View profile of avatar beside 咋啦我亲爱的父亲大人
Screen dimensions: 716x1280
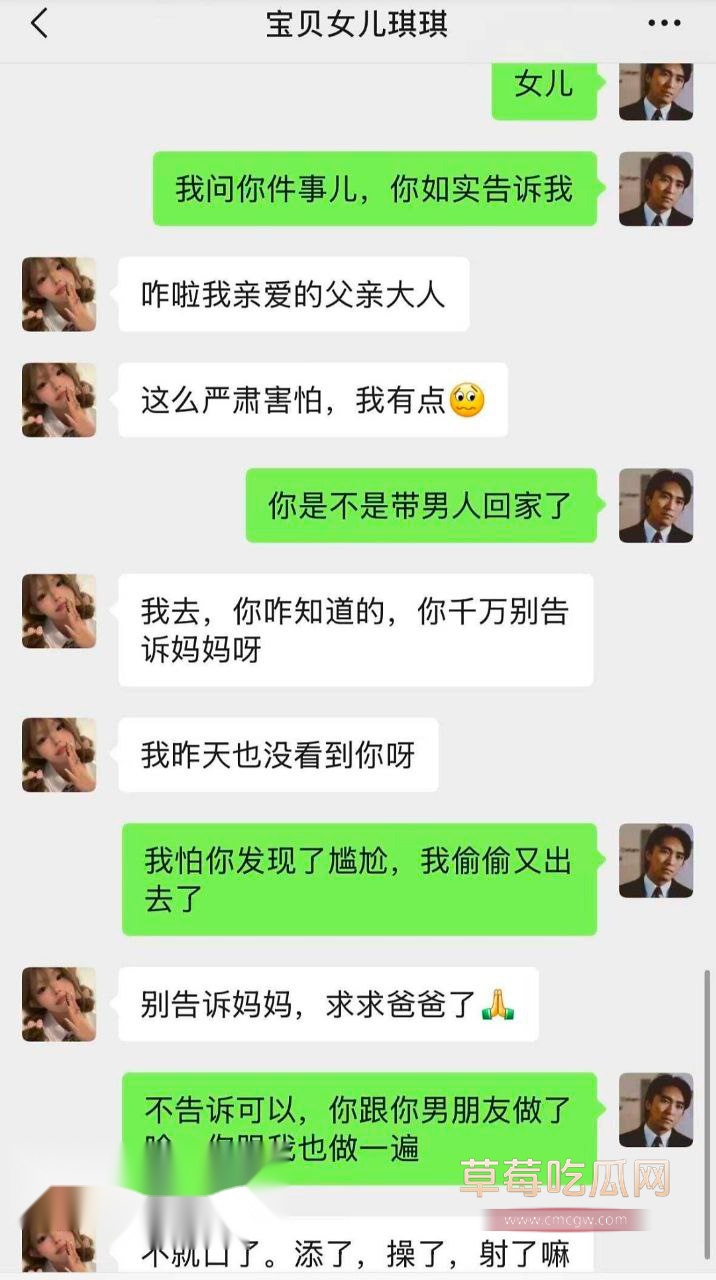pyautogui.click(x=59, y=294)
